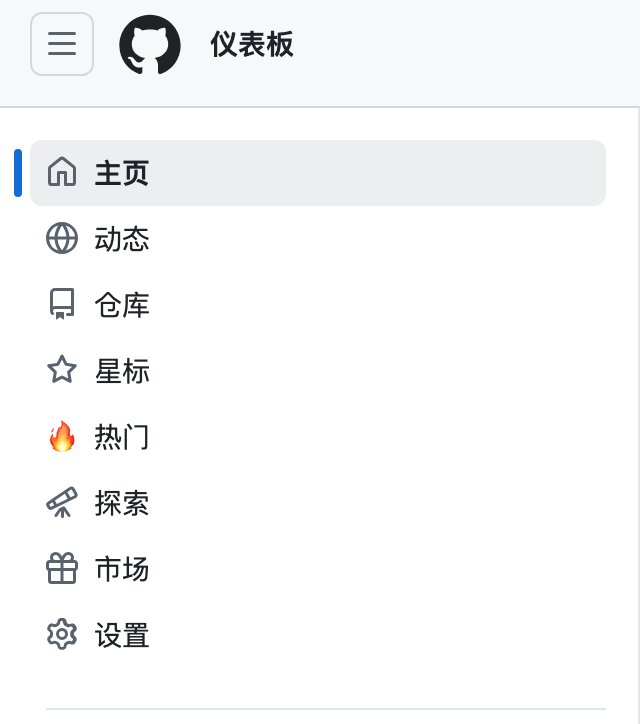Open the 动态 feed
This screenshot has width=640, height=724.
point(120,239)
